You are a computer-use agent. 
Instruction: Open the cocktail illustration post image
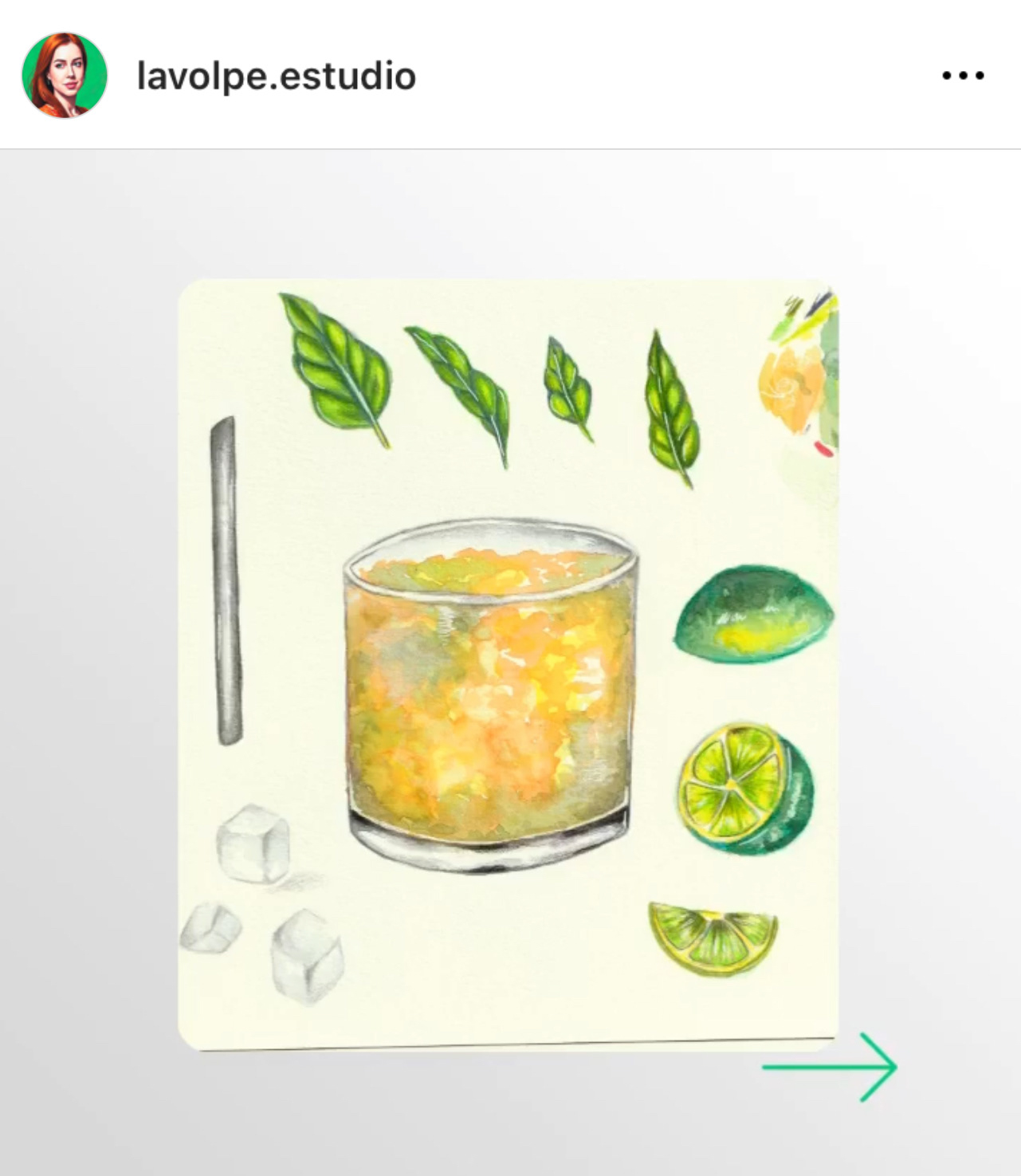tap(508, 663)
